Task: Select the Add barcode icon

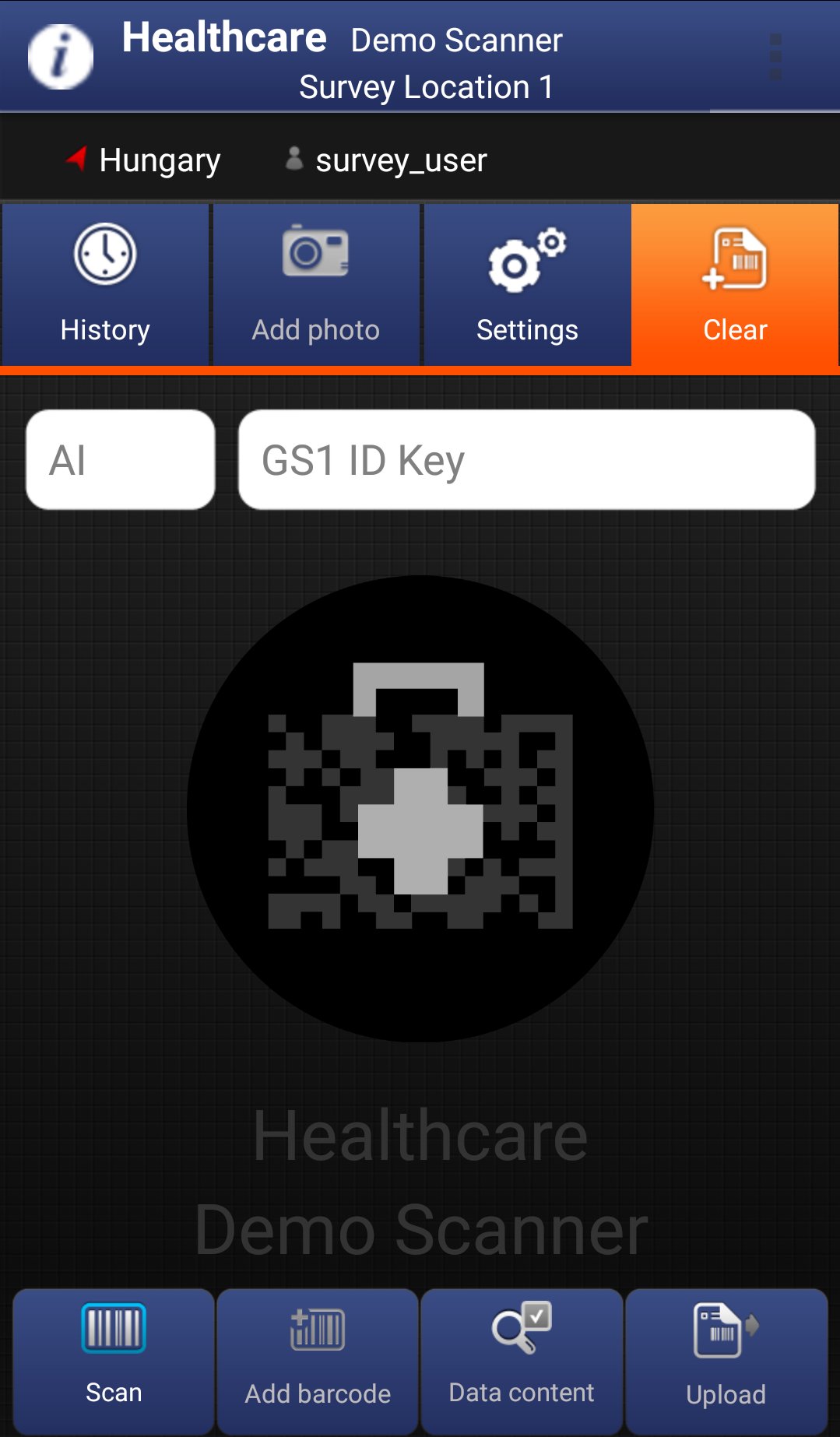Action: coord(316,1330)
